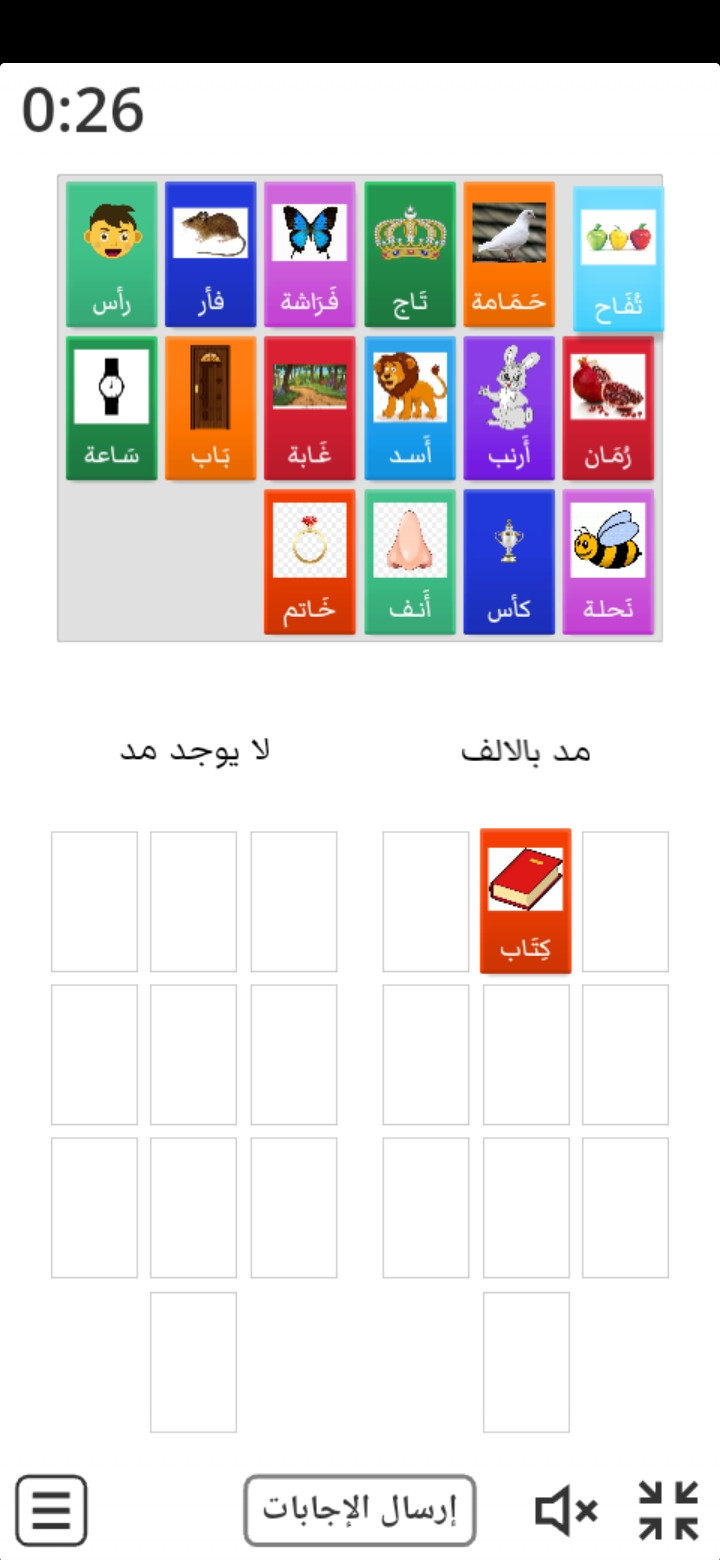Tap the حَمَامة dove card
This screenshot has height=1560, width=720.
click(x=509, y=254)
